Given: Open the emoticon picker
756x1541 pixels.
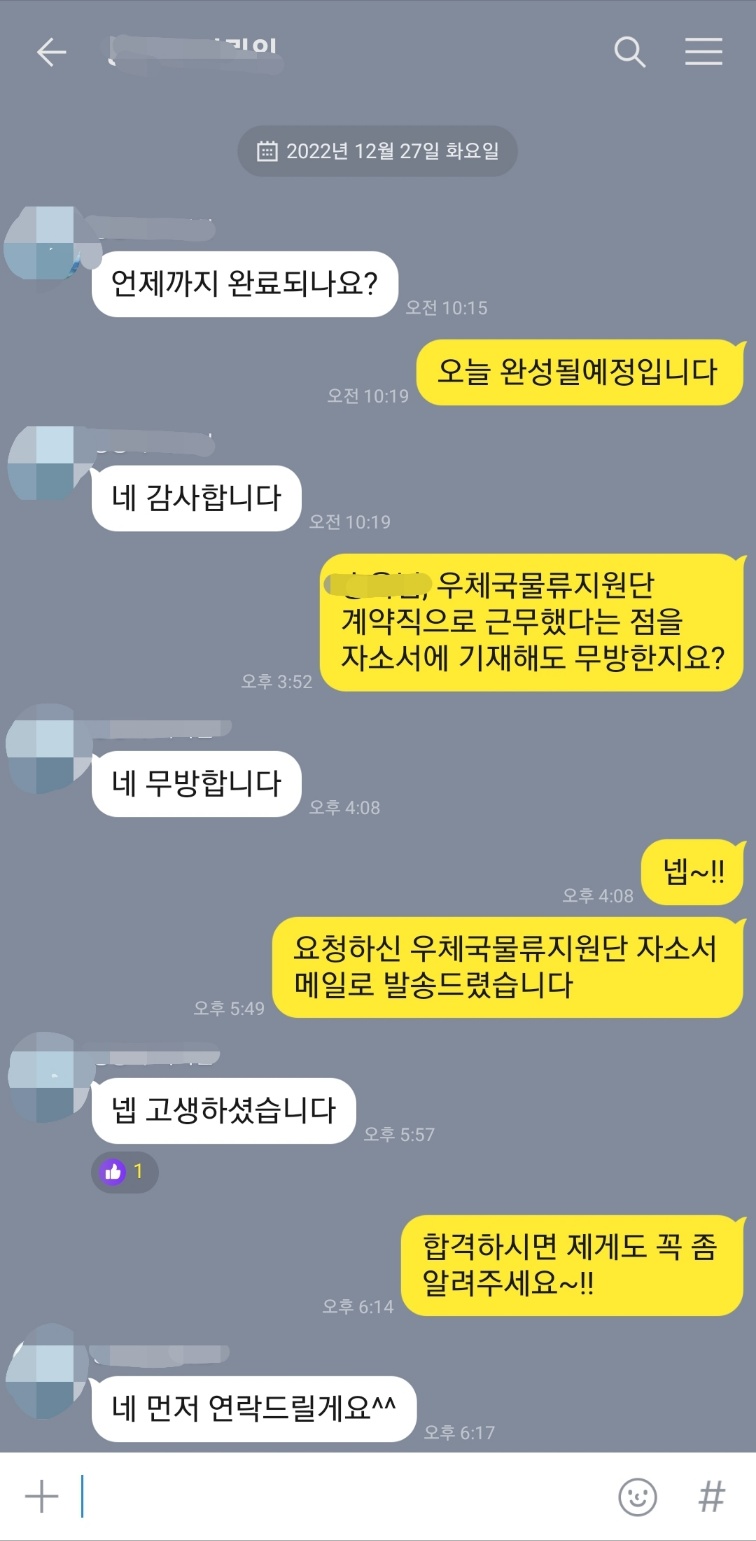Looking at the screenshot, I should click(x=637, y=1496).
